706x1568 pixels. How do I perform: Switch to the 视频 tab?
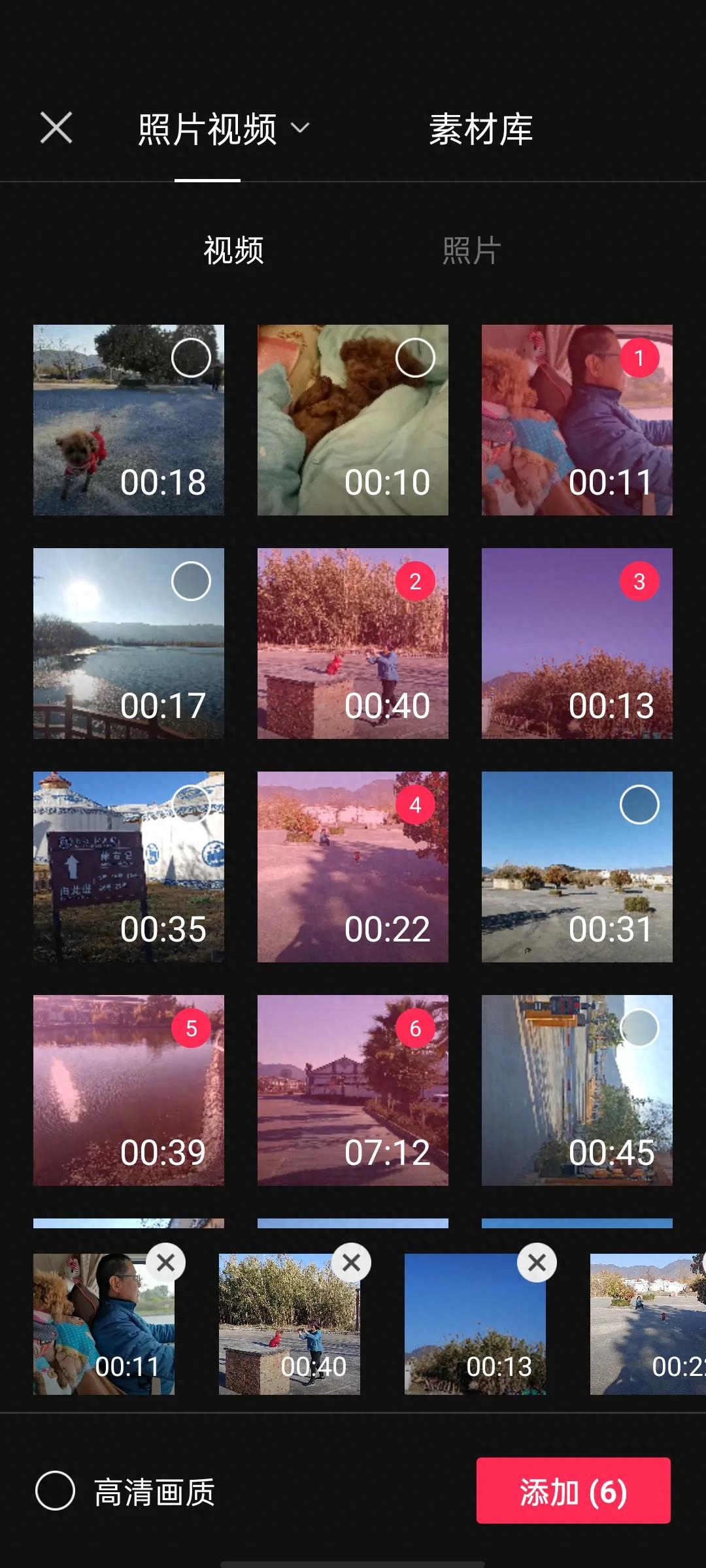(233, 250)
